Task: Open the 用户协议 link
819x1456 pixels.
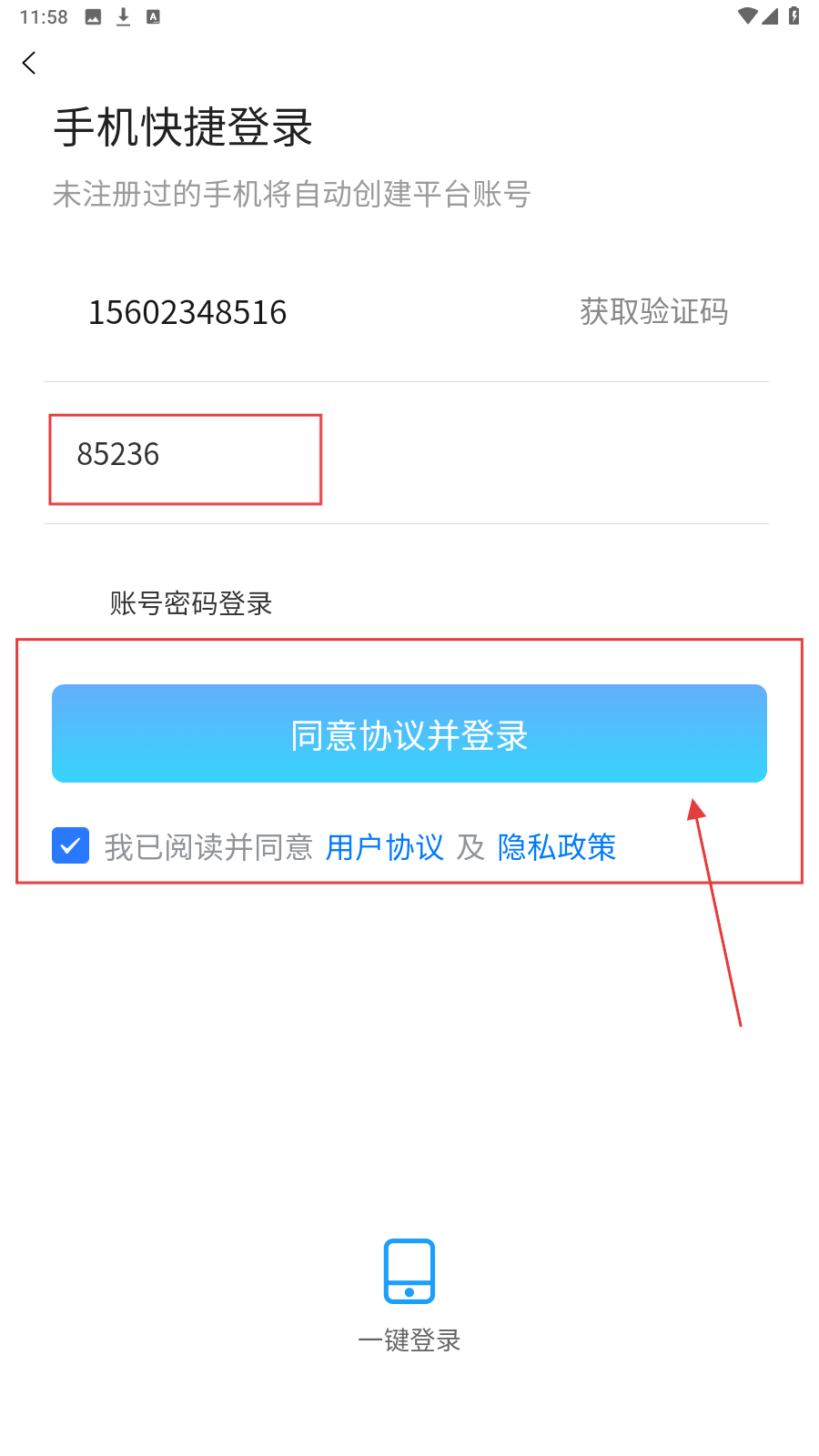Action: click(384, 847)
